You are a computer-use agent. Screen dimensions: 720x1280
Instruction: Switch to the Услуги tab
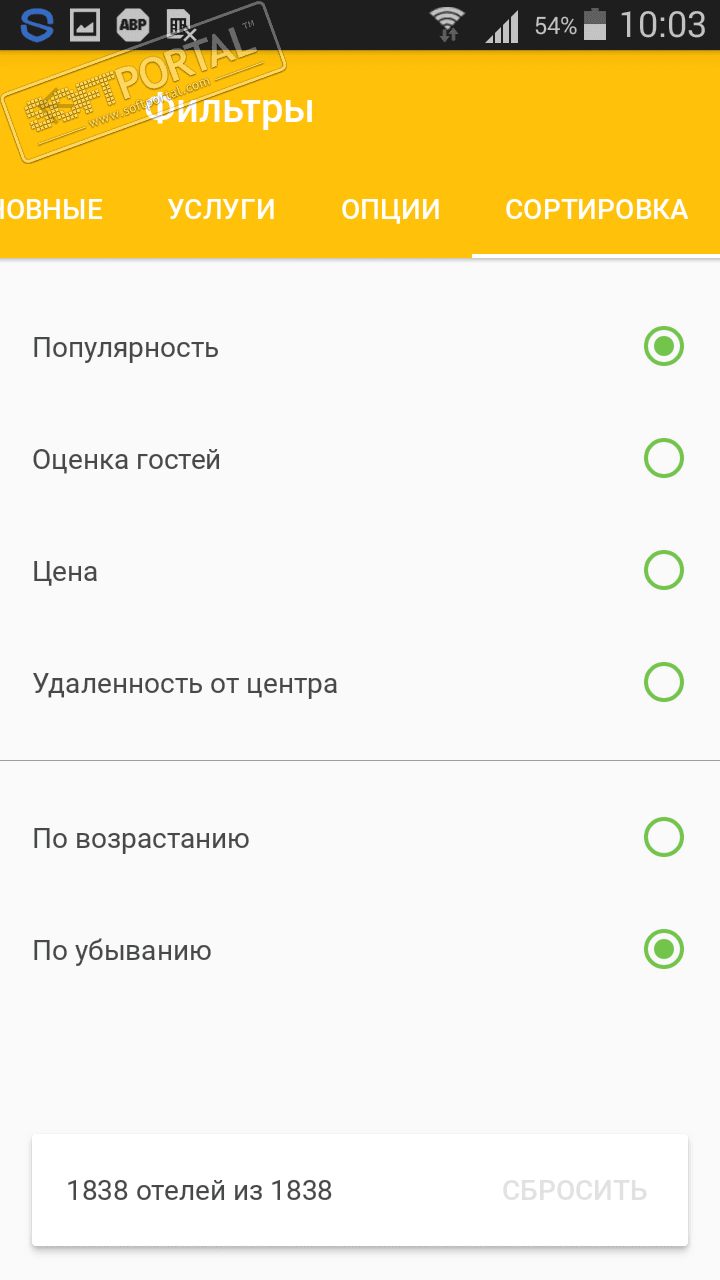coord(221,210)
